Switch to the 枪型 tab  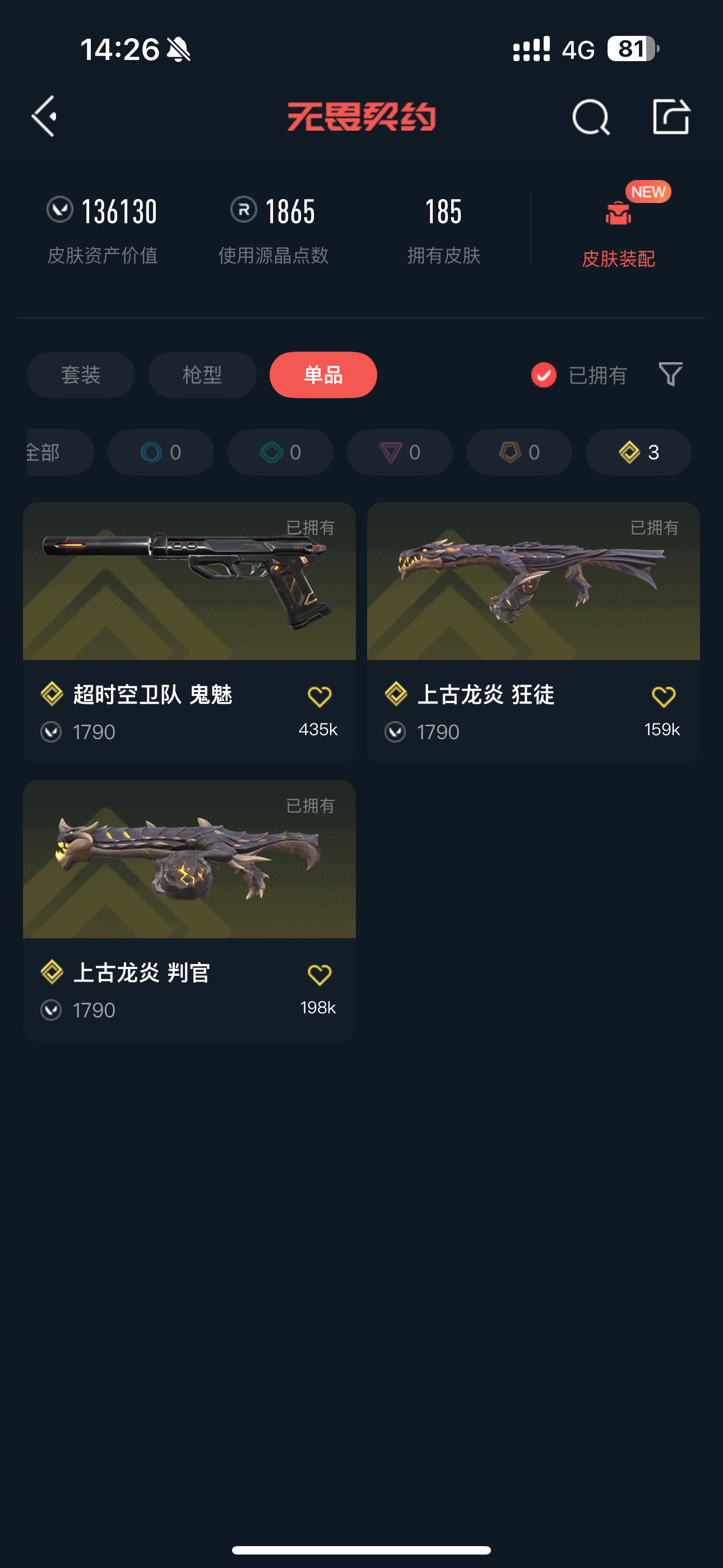point(202,375)
